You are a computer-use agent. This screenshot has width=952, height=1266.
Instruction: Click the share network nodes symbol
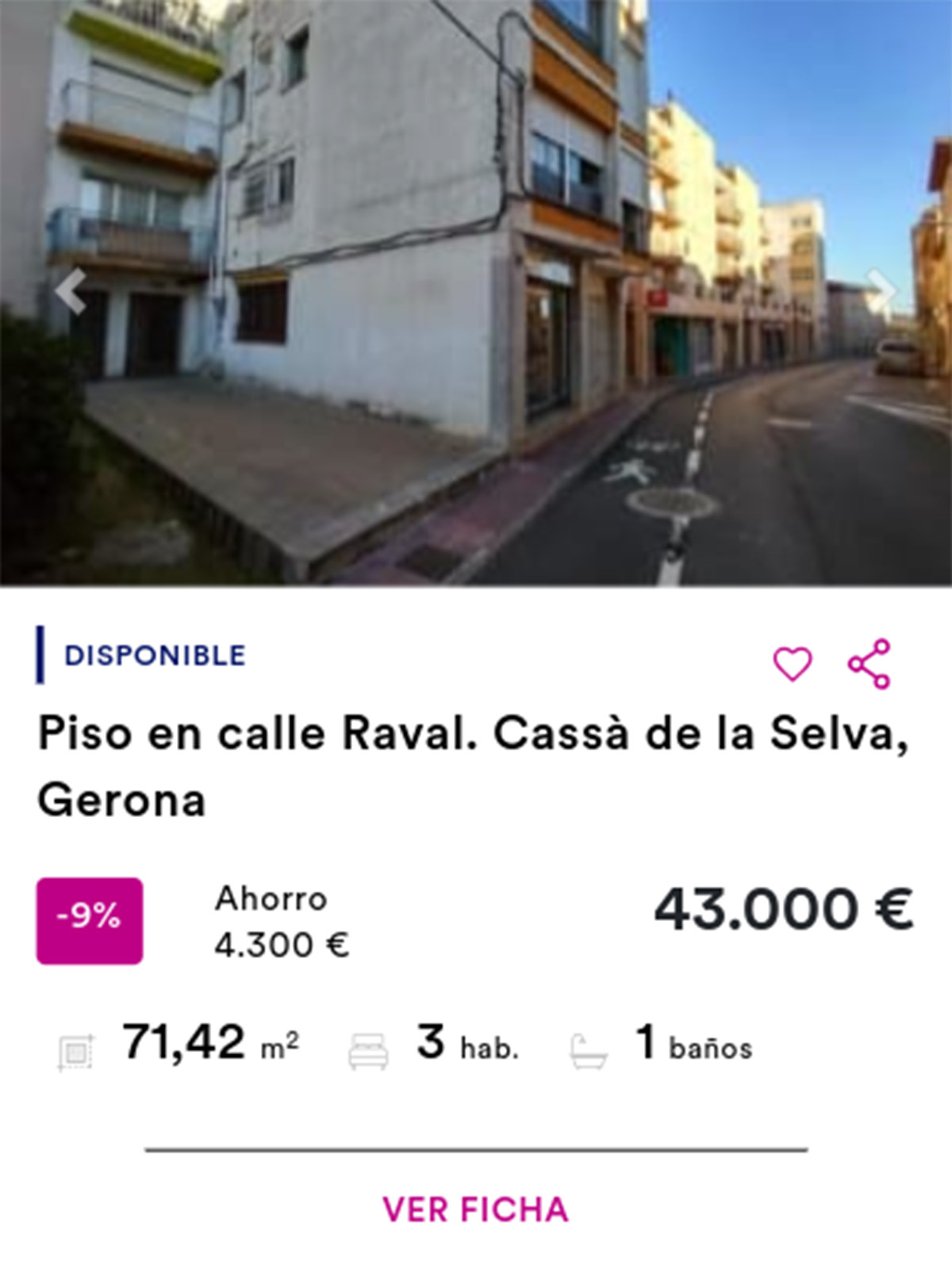[870, 666]
